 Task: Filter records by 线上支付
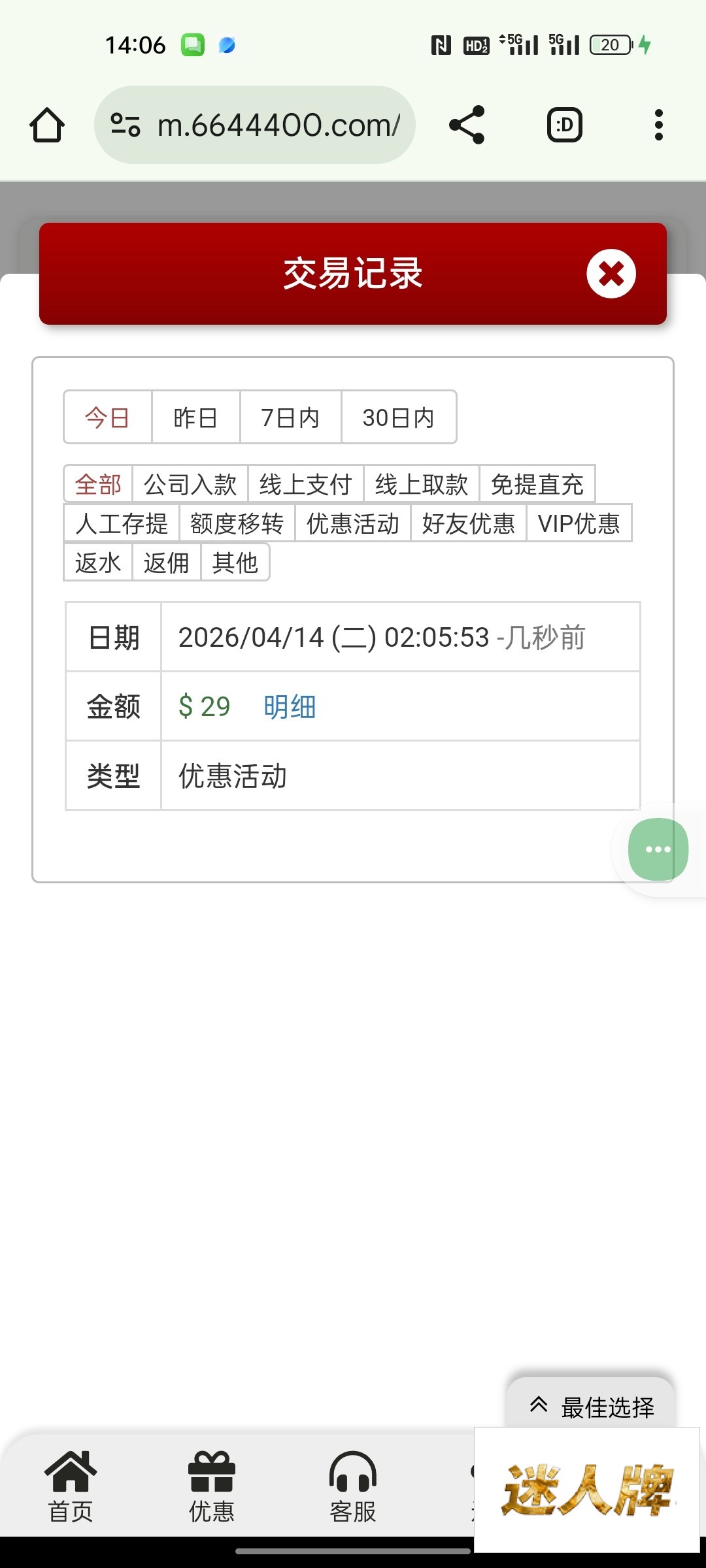(305, 485)
